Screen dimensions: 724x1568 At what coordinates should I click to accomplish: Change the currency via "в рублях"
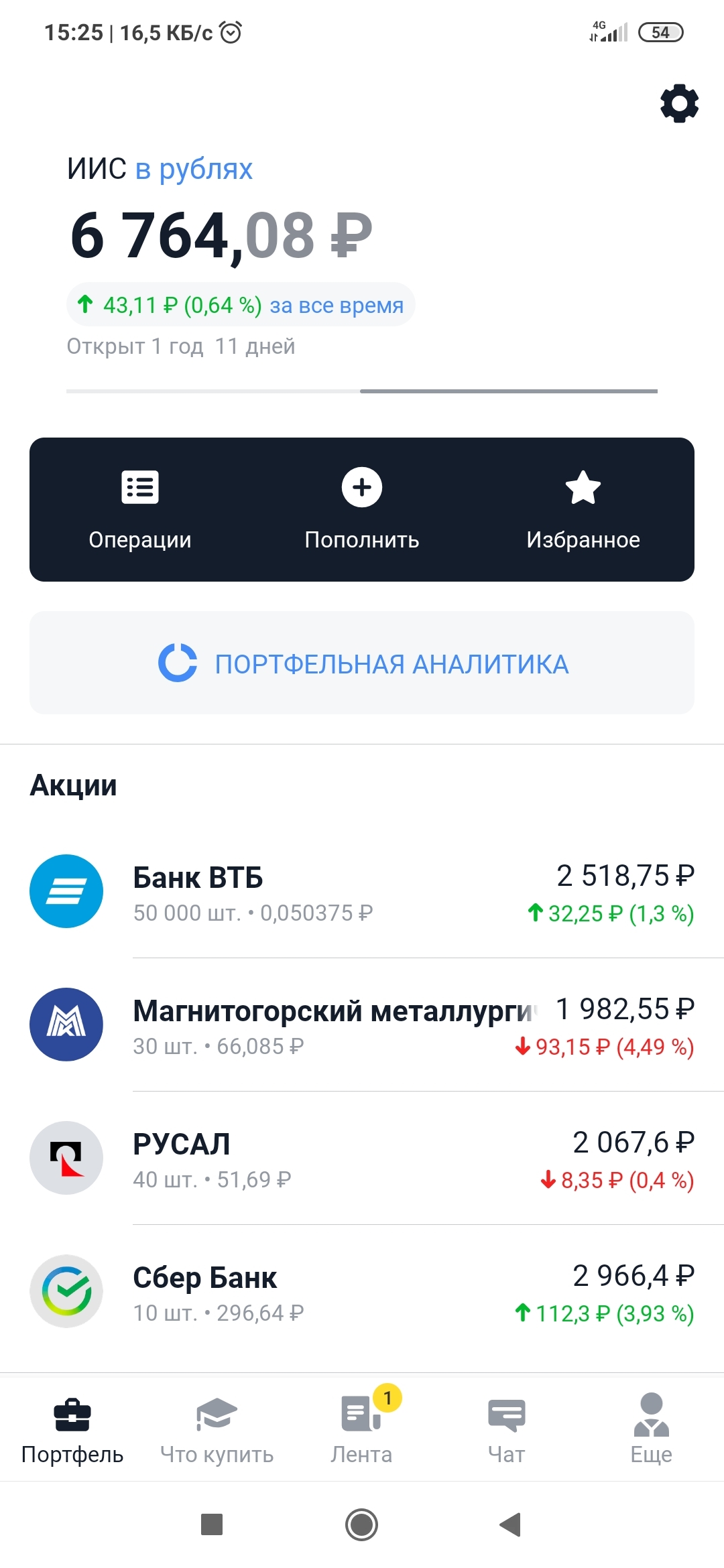pyautogui.click(x=194, y=169)
